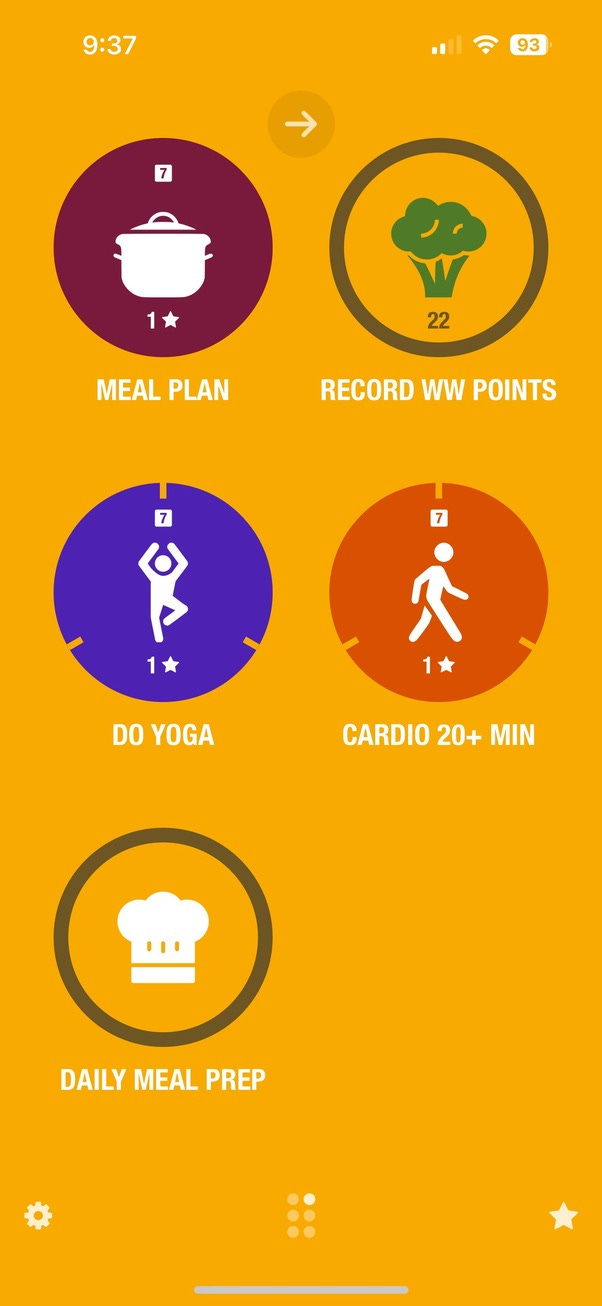Open settings with the gear icon
The width and height of the screenshot is (602, 1306).
click(38, 1216)
